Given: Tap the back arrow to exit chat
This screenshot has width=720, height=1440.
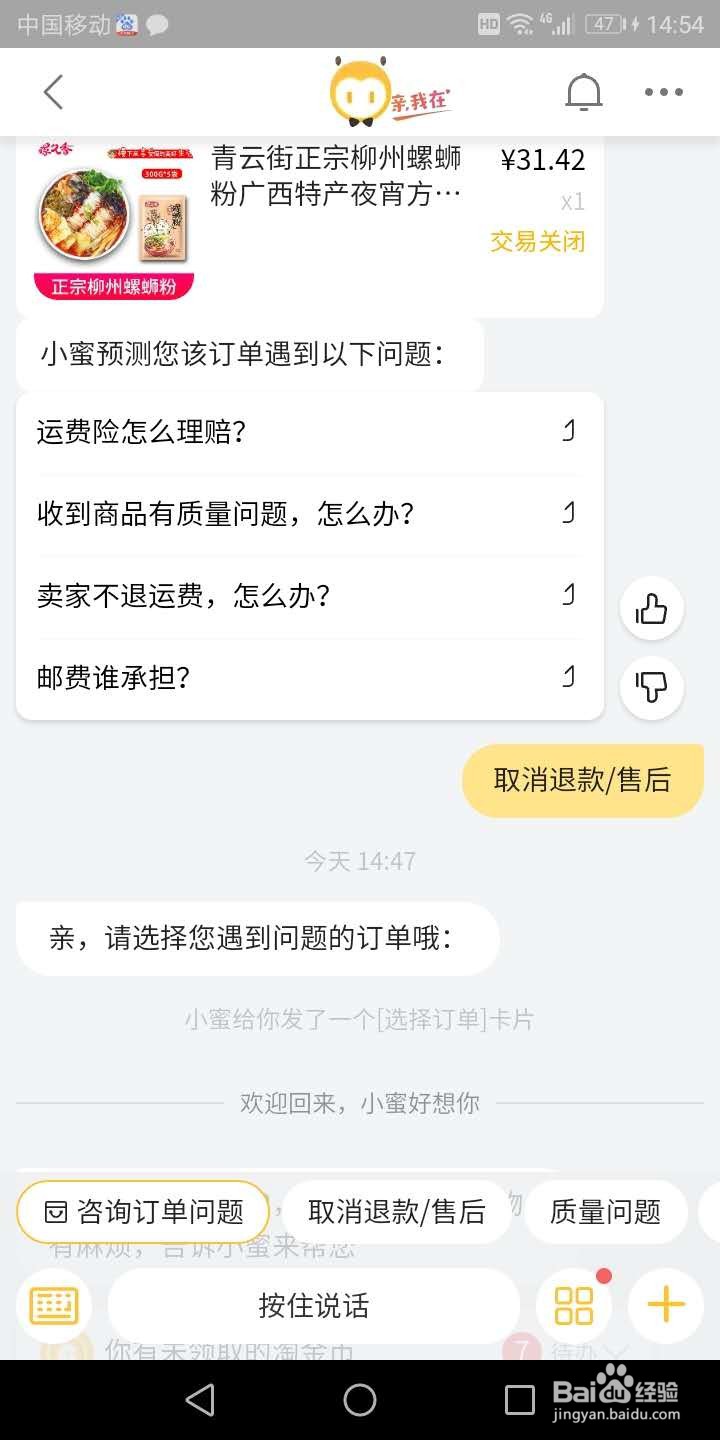Looking at the screenshot, I should click(53, 91).
